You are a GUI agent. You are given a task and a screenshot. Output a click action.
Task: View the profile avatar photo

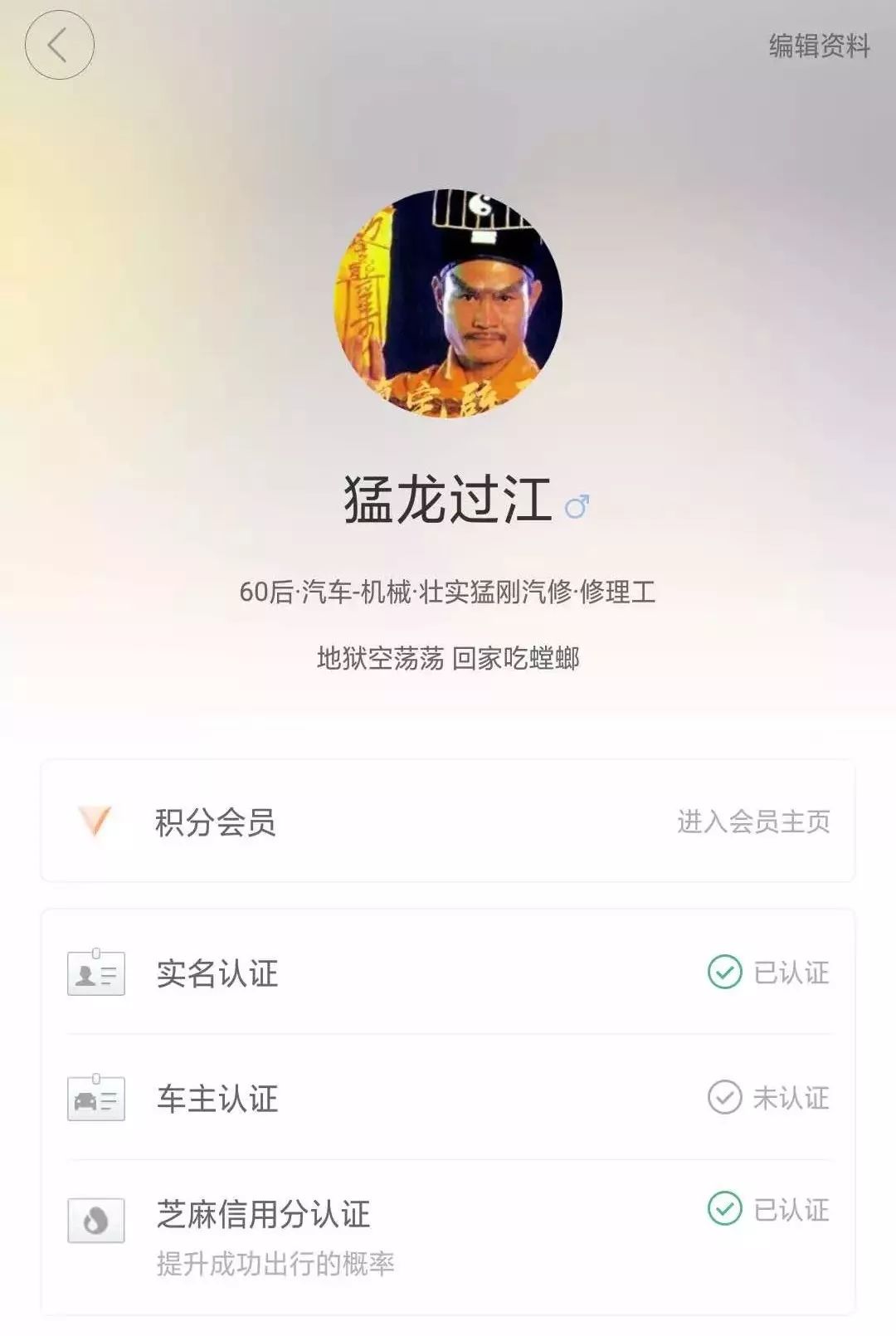coord(448,304)
